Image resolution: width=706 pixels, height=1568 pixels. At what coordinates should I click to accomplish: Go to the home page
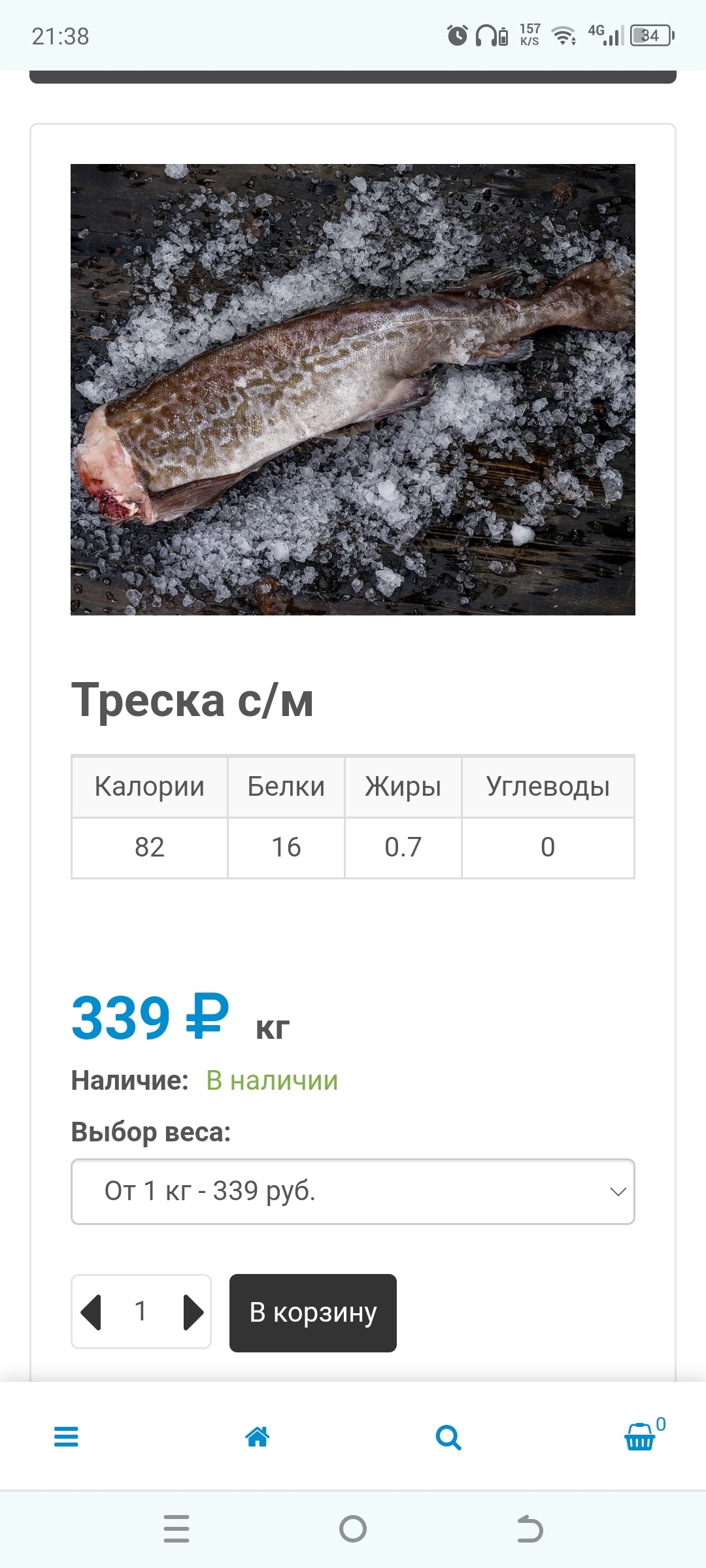click(257, 1437)
